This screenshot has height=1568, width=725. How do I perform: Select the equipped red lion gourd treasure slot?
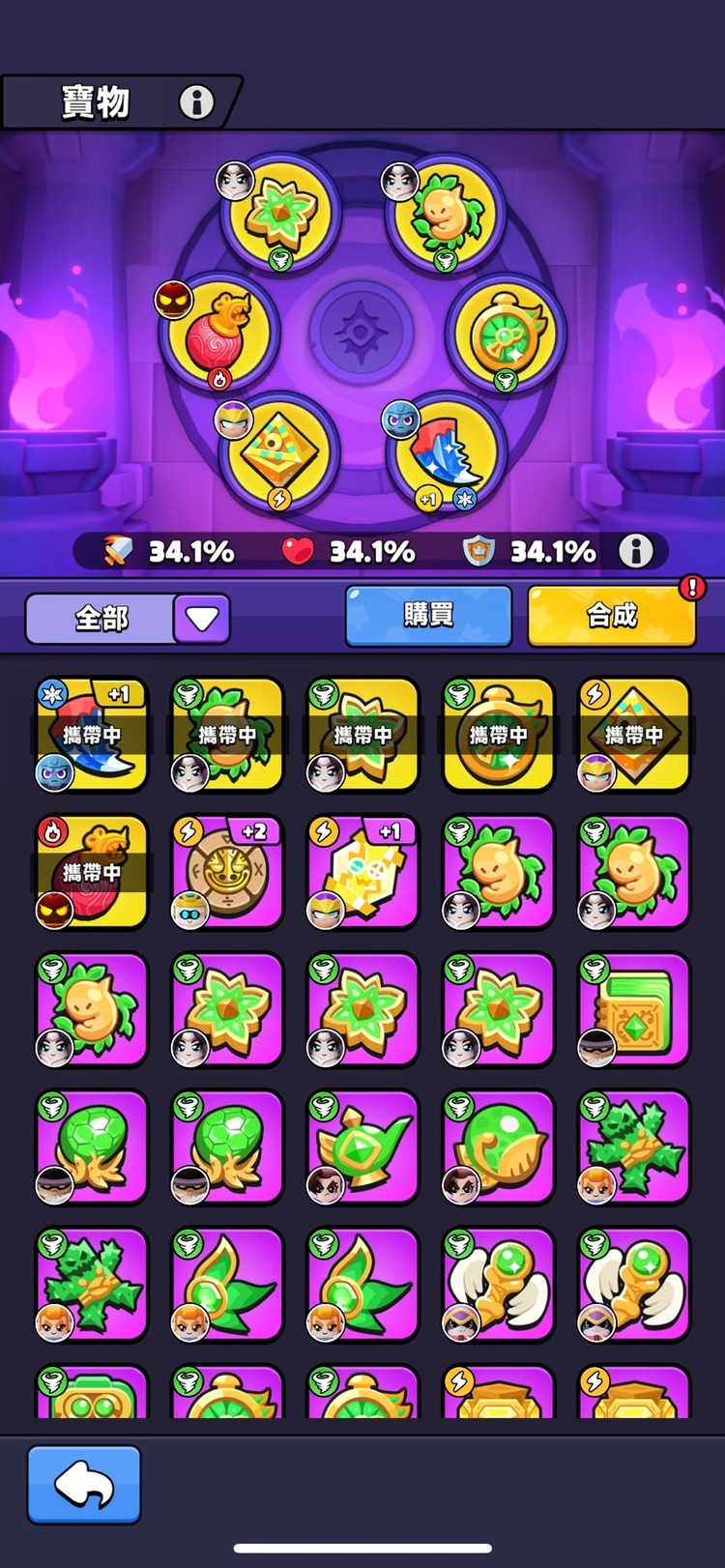(220, 333)
